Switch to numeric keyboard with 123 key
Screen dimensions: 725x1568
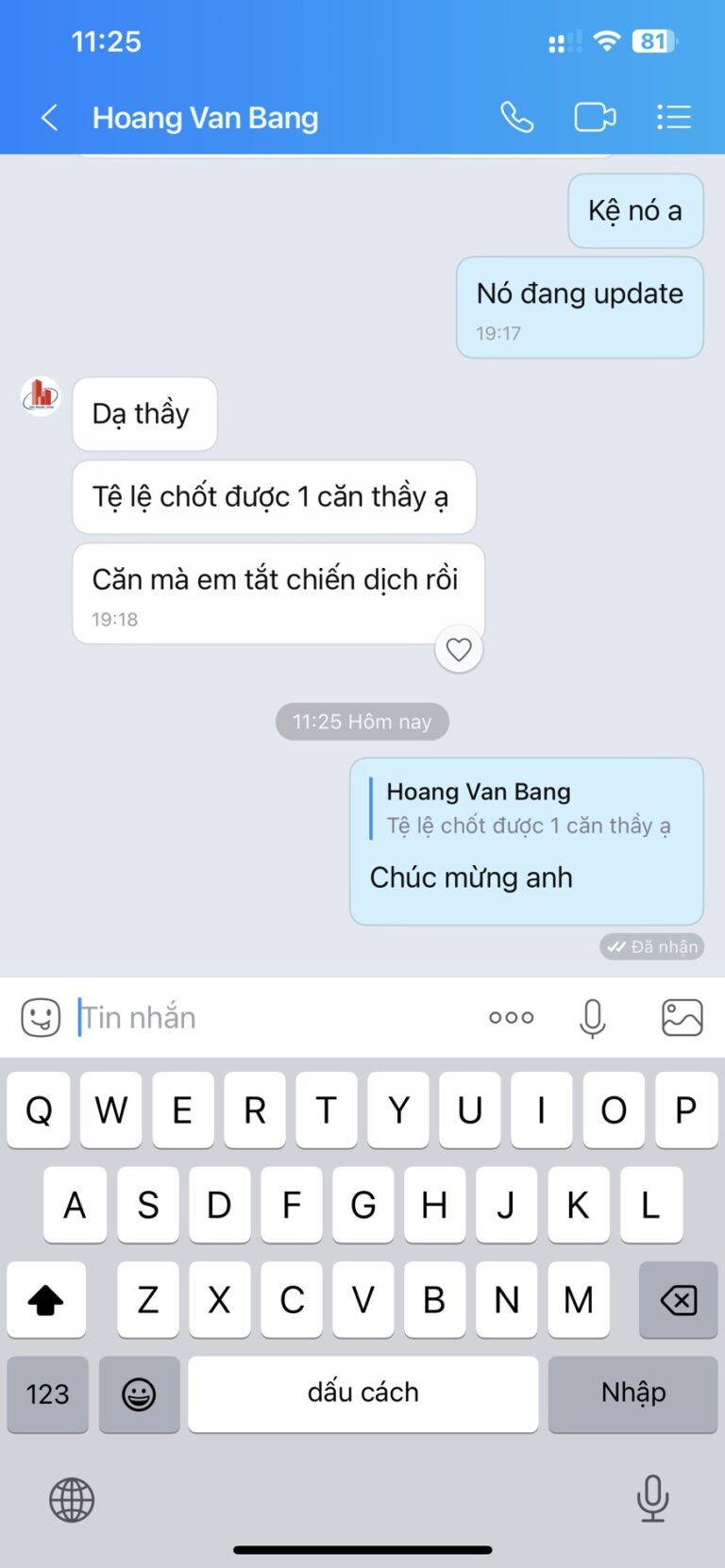click(47, 1394)
